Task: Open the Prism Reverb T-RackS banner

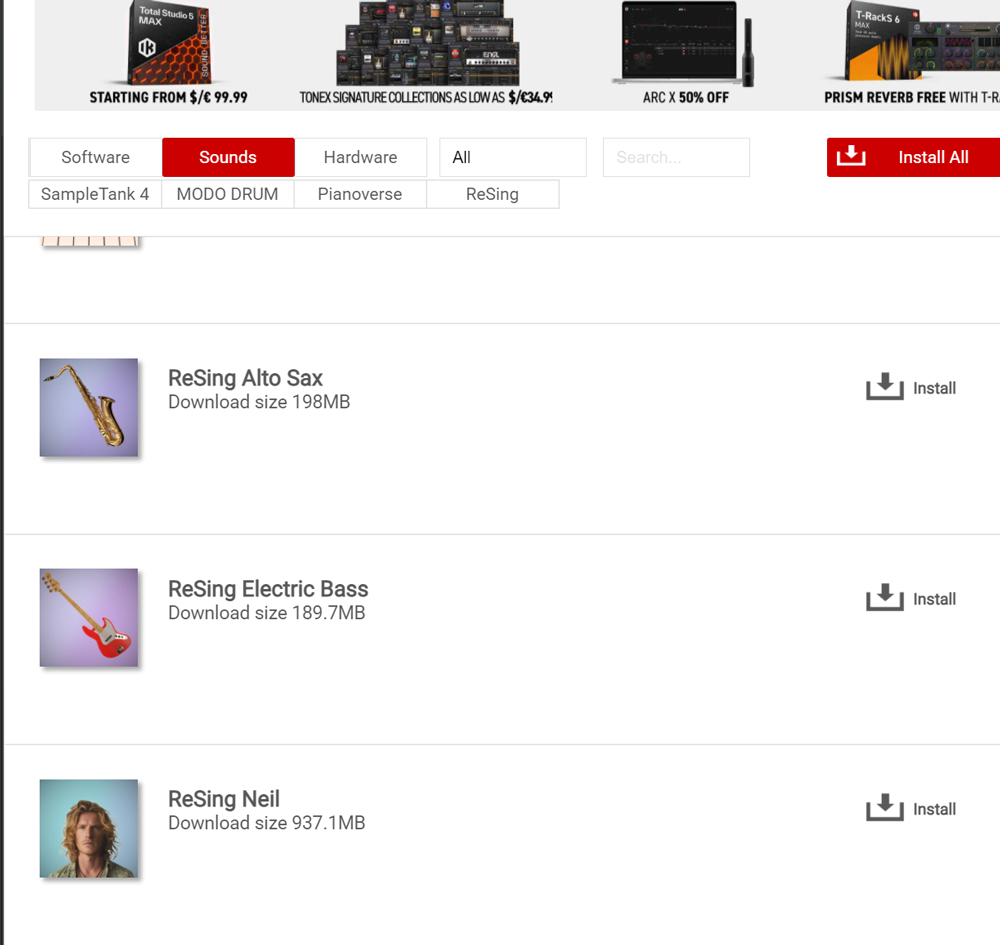Action: [x=912, y=55]
